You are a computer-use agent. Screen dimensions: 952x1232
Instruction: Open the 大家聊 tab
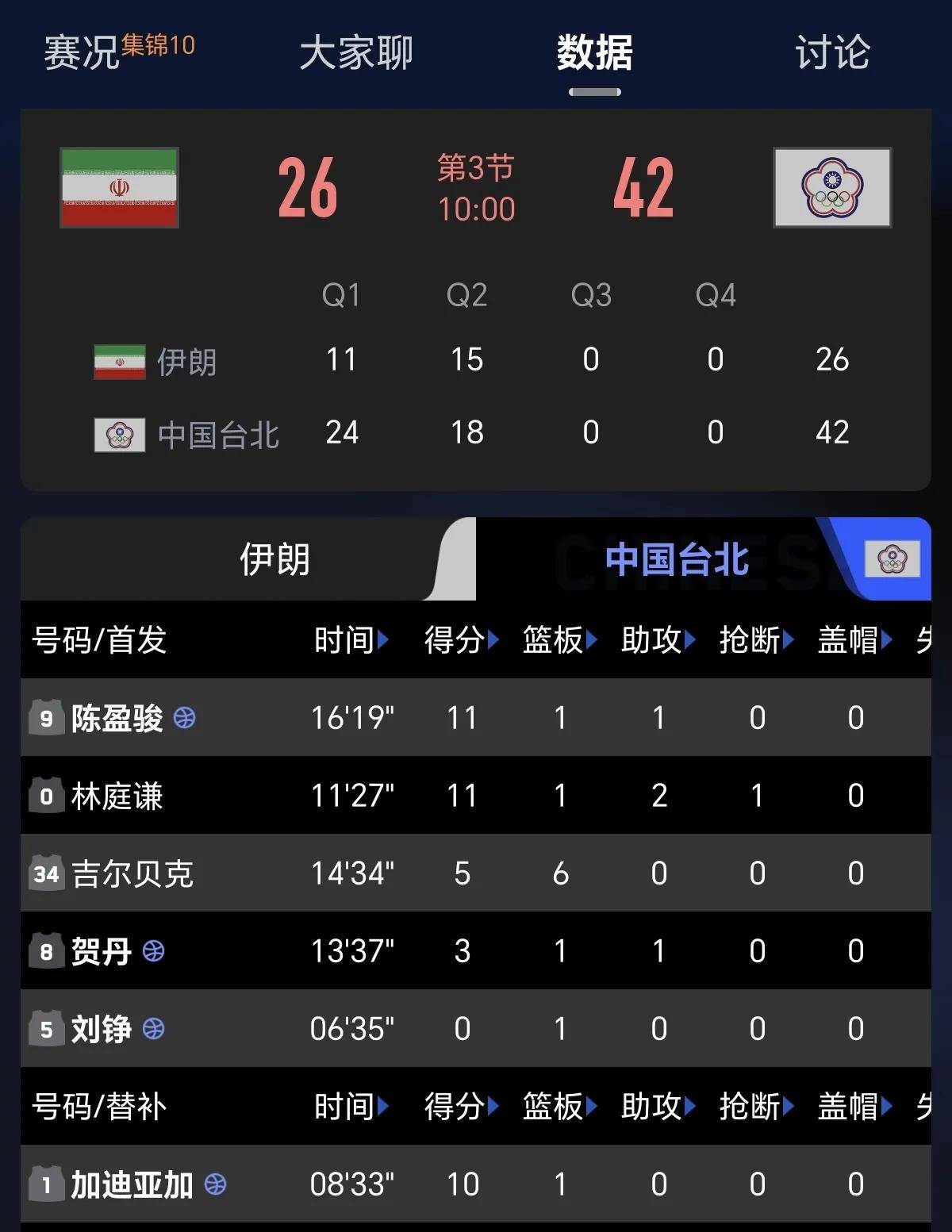point(356,53)
